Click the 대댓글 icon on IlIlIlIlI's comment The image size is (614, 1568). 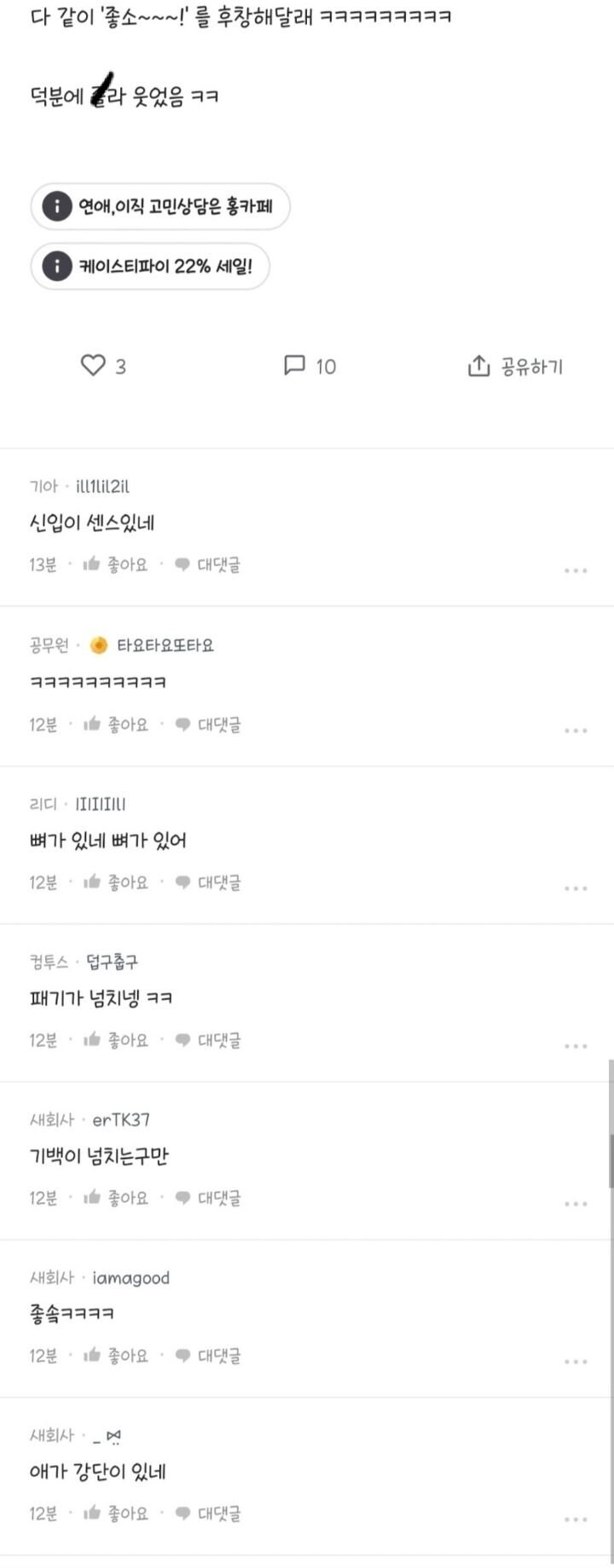181,882
